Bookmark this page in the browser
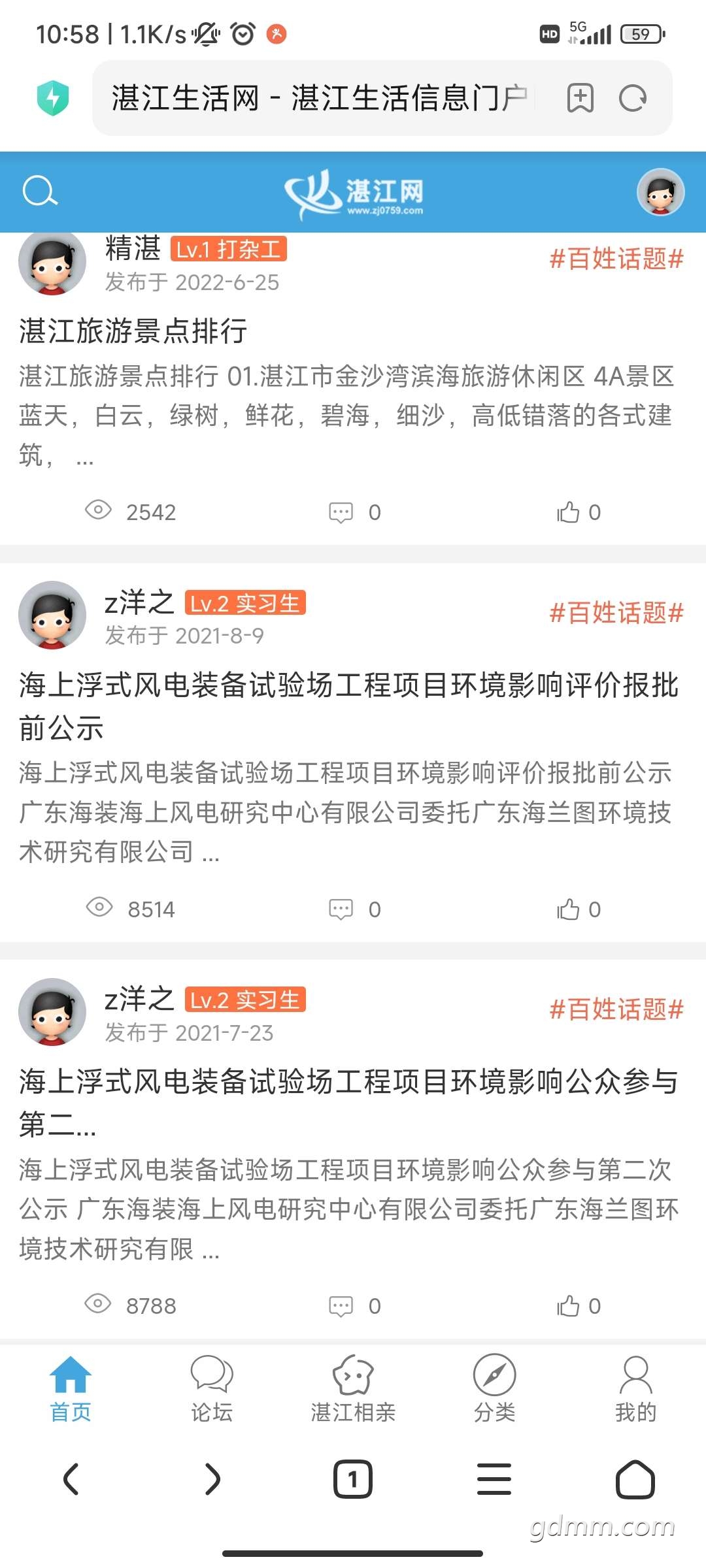The height and width of the screenshot is (1568, 706). [580, 98]
